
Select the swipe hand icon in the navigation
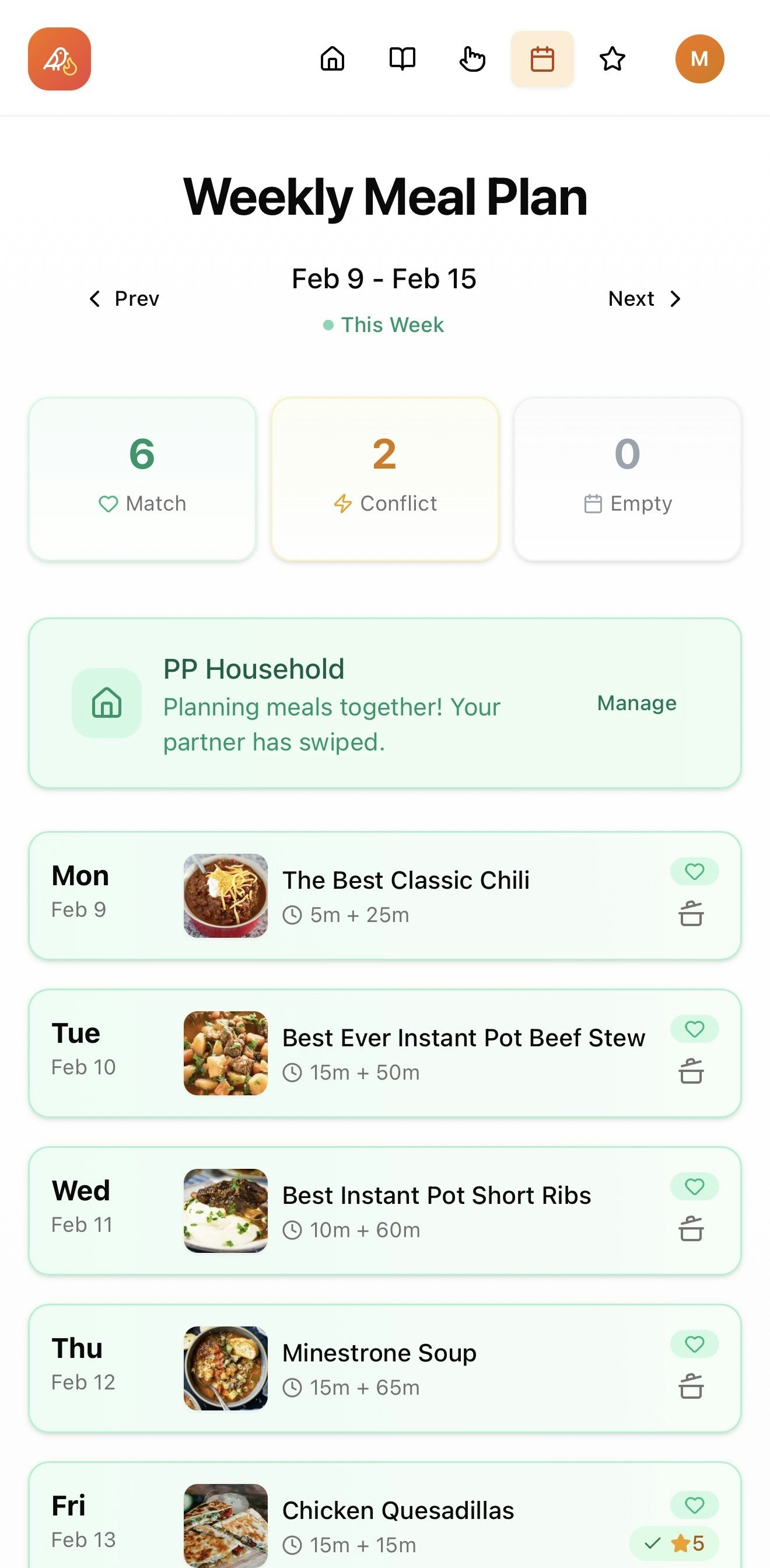pos(473,59)
